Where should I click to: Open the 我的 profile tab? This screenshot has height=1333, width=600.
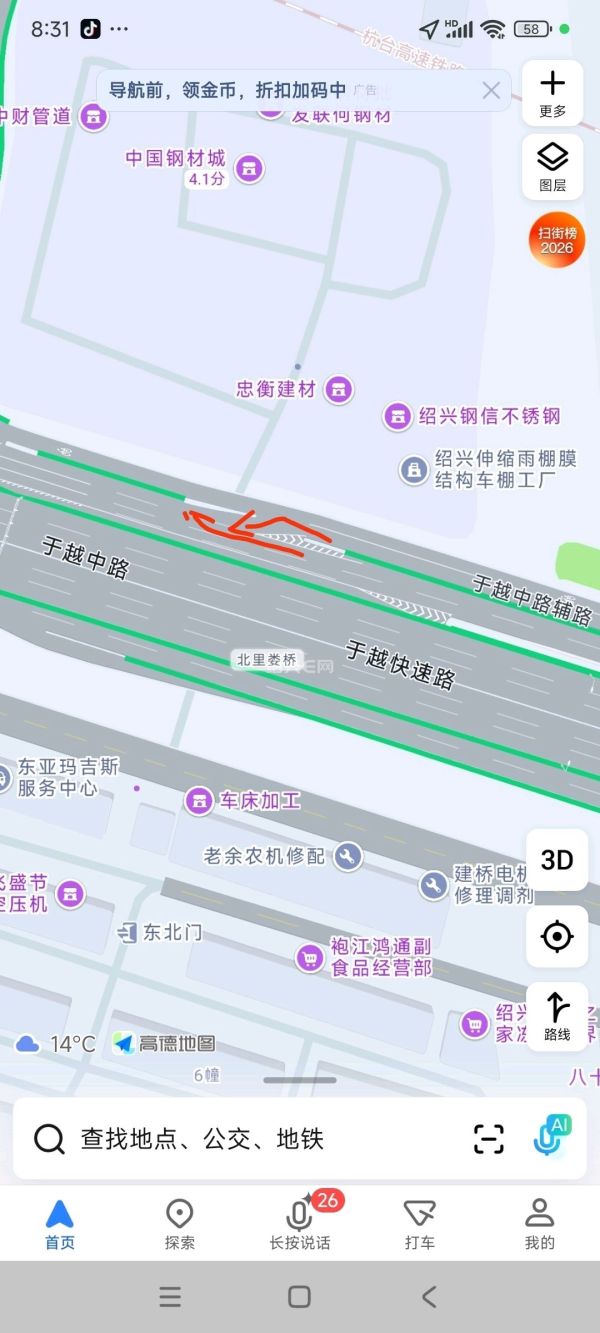coord(539,1225)
